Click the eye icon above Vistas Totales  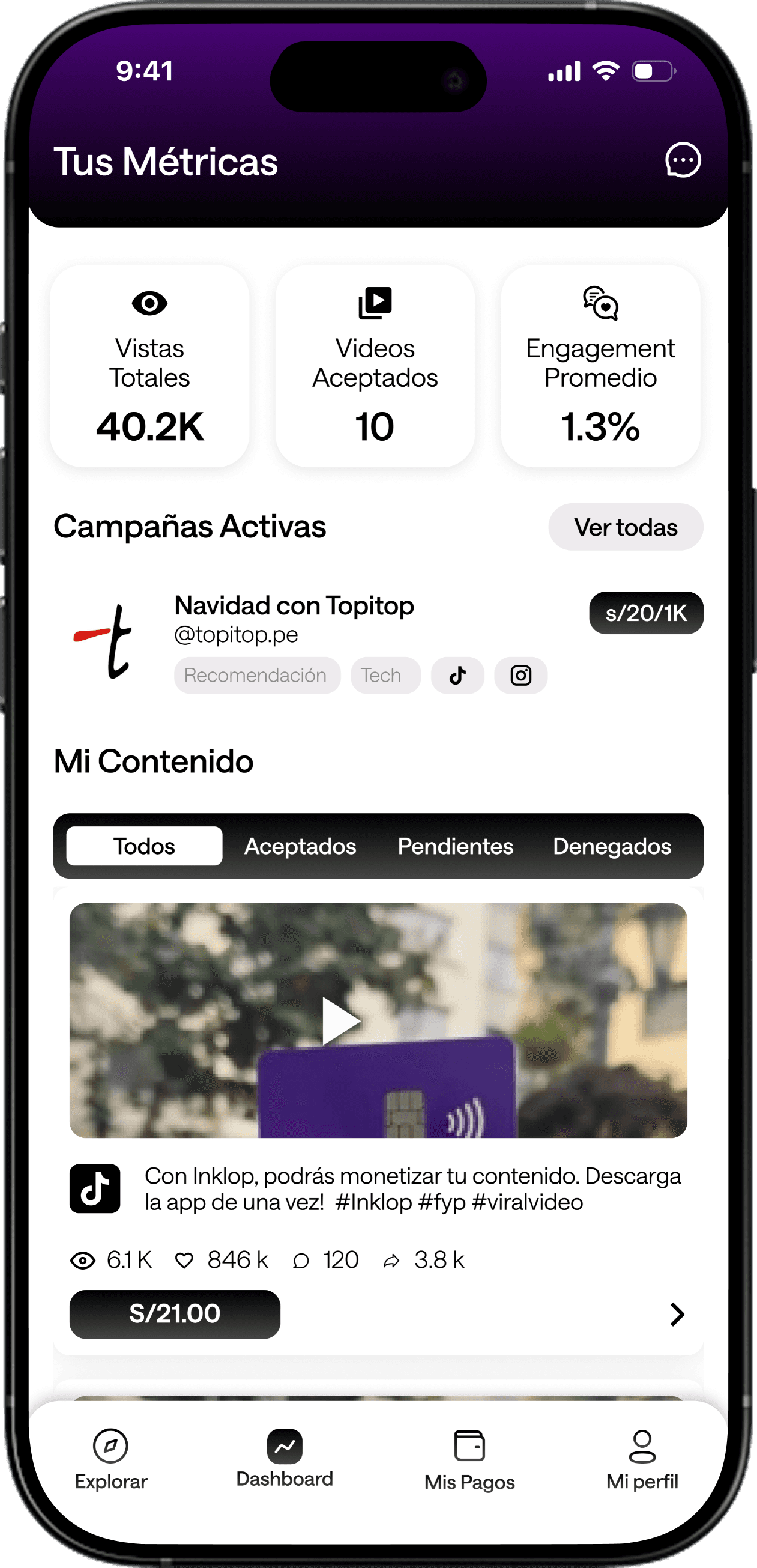click(149, 302)
